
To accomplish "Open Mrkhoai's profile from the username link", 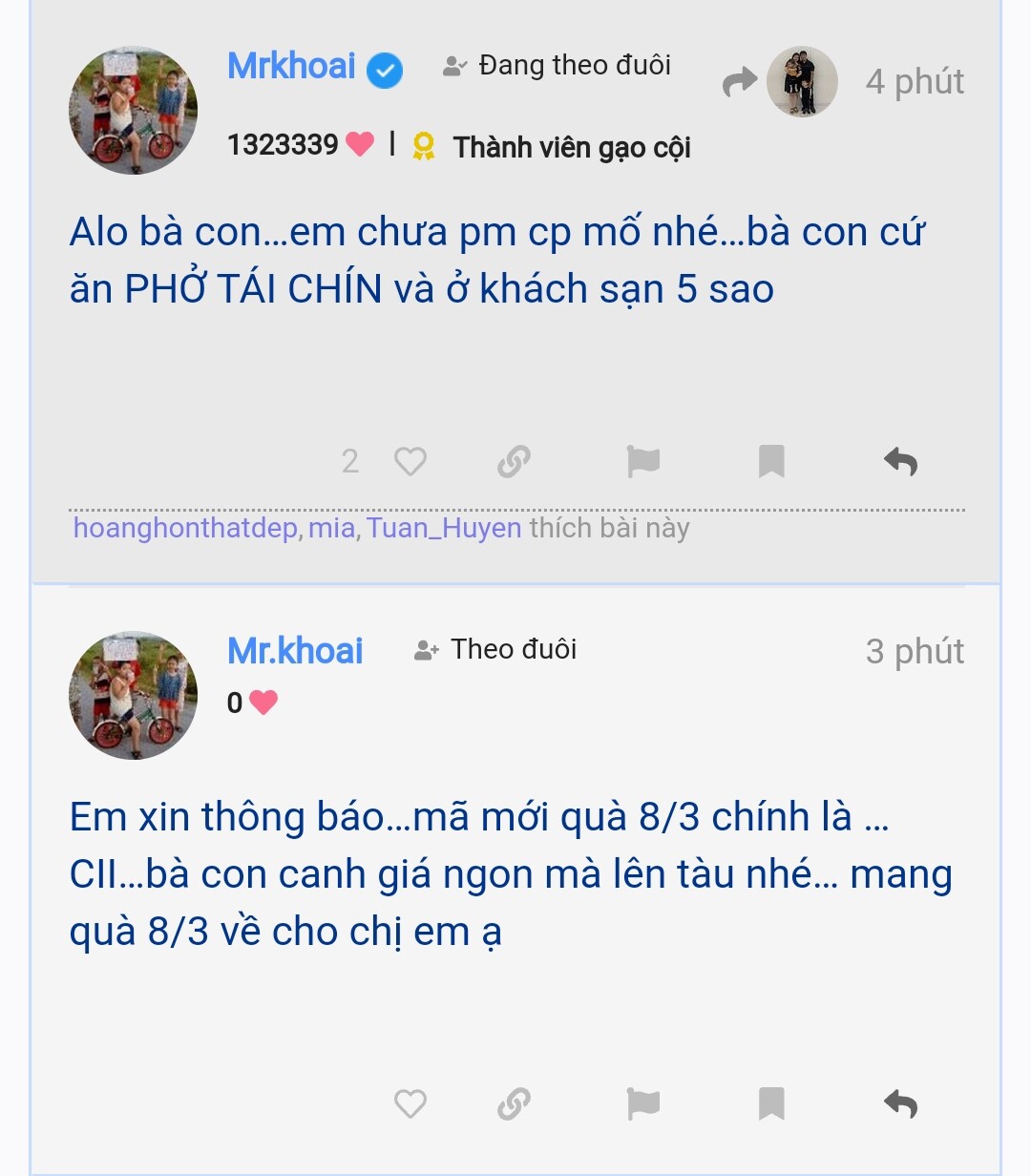I will point(291,67).
